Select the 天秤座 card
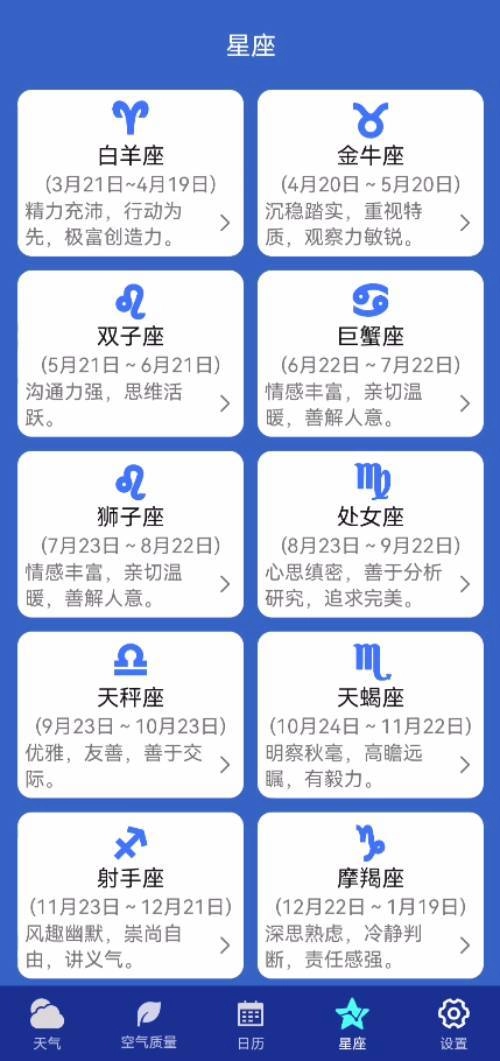Viewport: 500px width, 1061px height. 131,715
